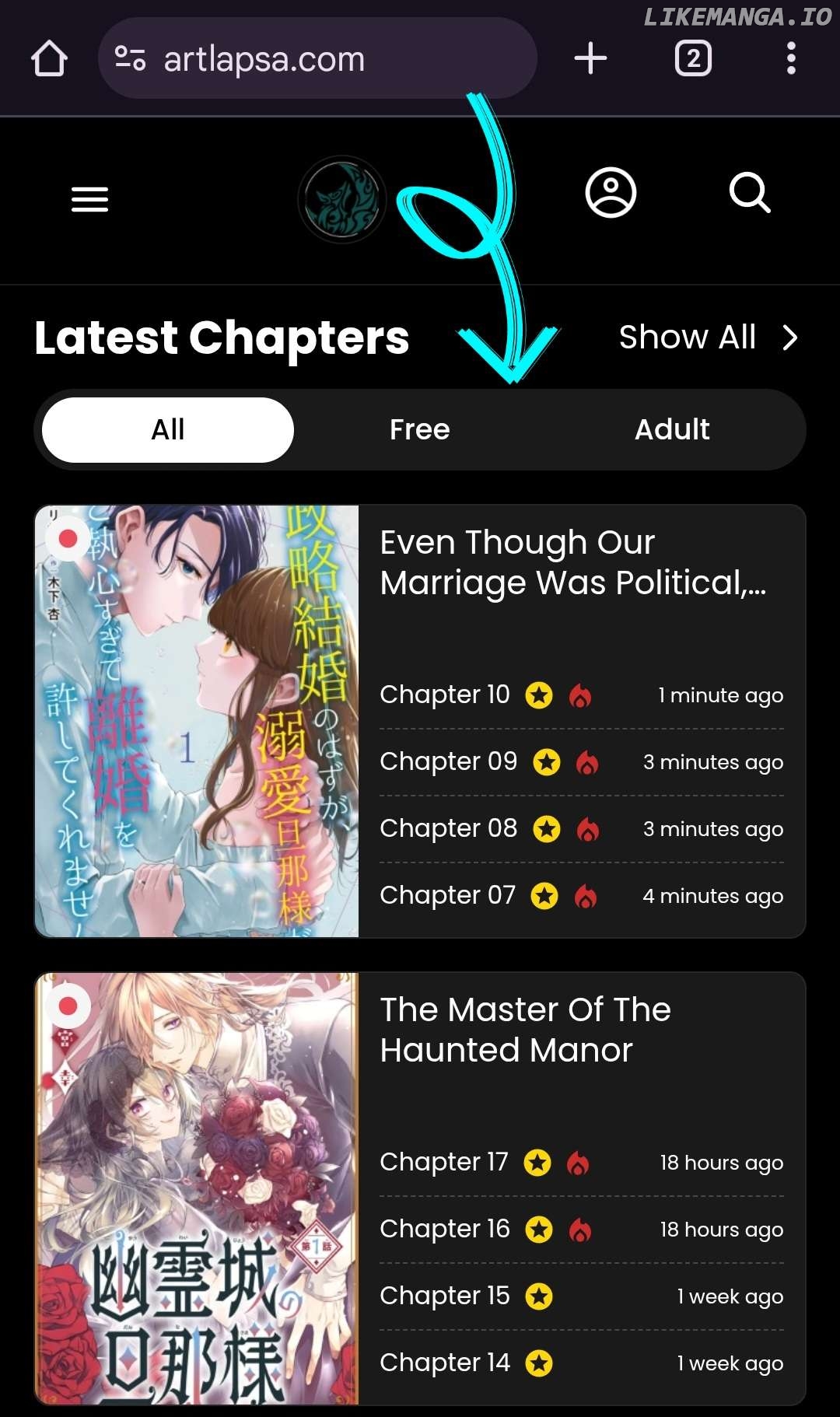The height and width of the screenshot is (1417, 840).
Task: Open Chapter 09 of the political marriage manga
Action: [448, 761]
